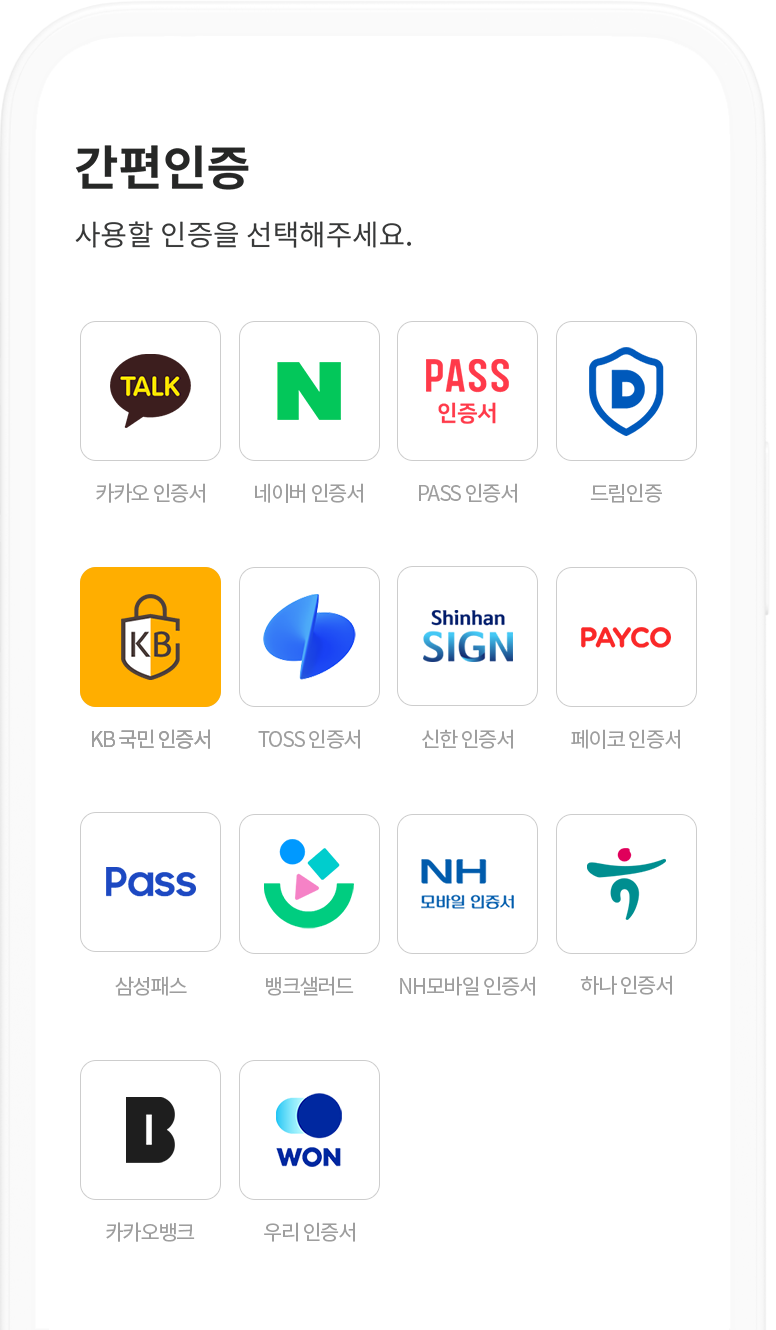
Task: Choose 우리 인증서 (WON)
Action: 309,1130
